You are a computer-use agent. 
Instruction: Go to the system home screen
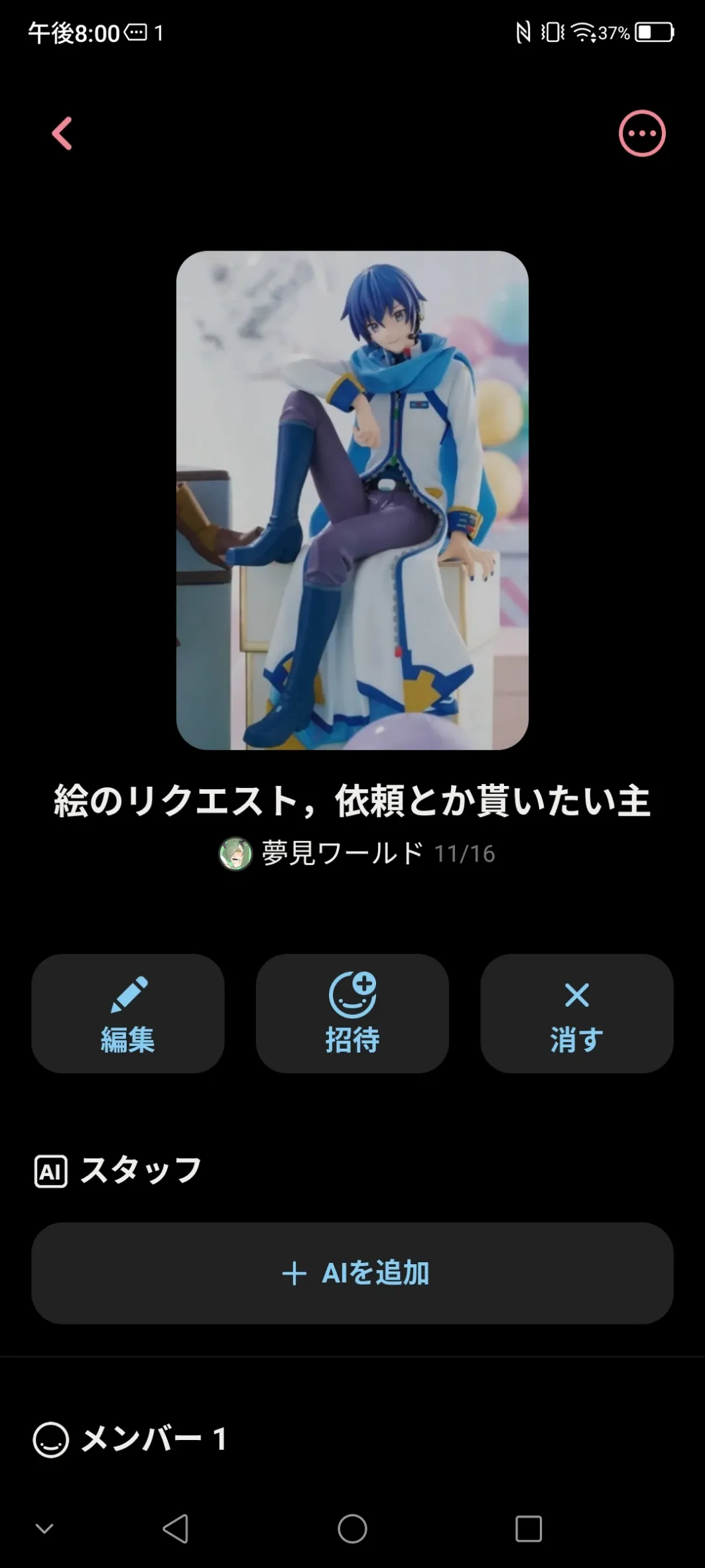click(x=352, y=1529)
